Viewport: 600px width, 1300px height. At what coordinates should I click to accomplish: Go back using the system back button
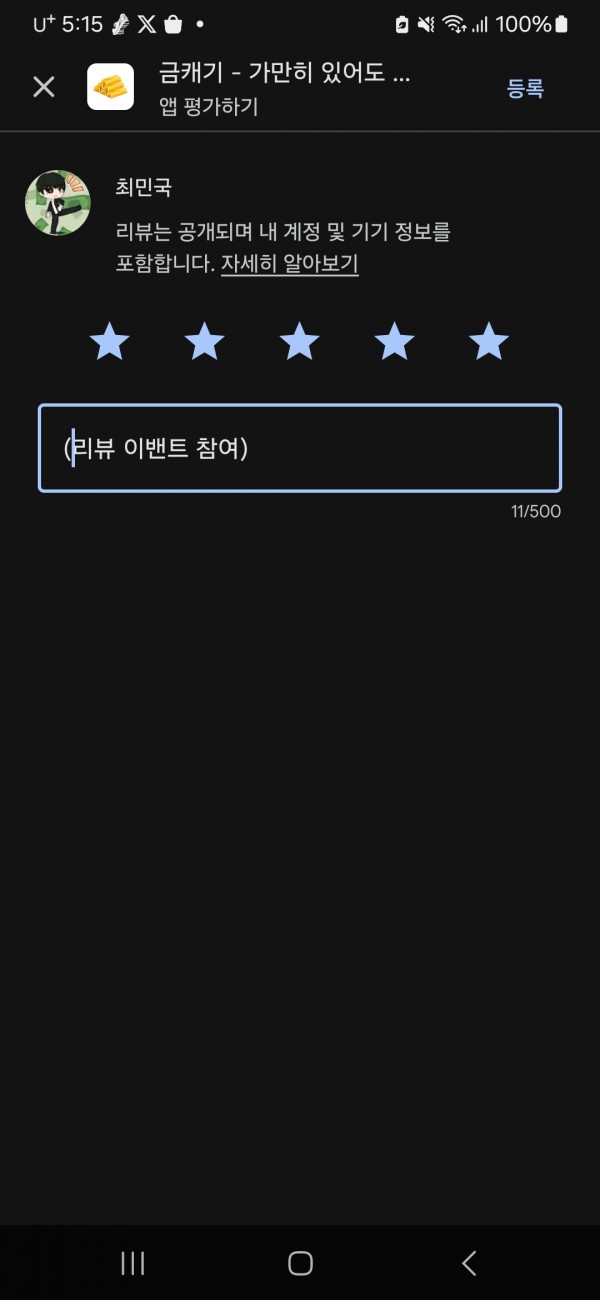[469, 1263]
